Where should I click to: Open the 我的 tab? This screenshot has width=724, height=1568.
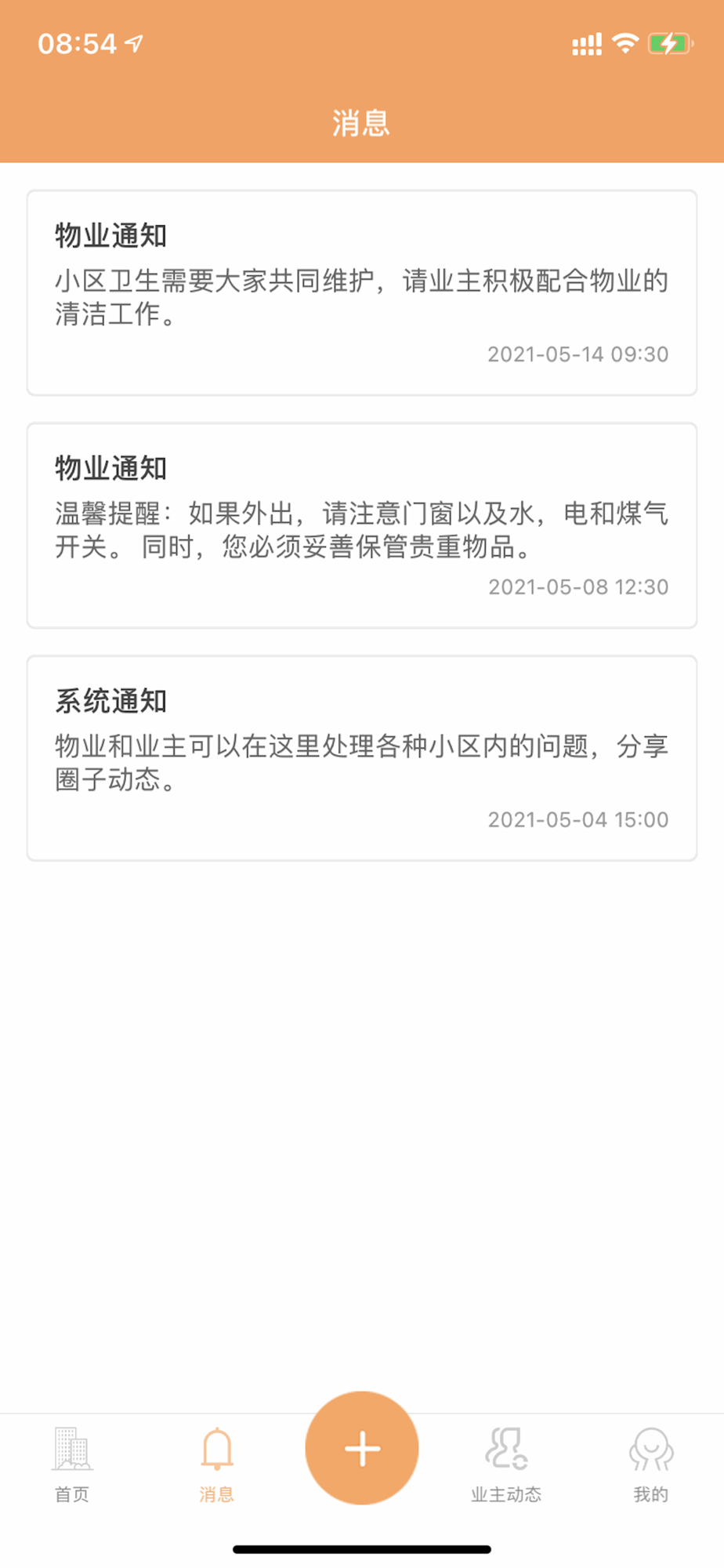click(651, 1465)
